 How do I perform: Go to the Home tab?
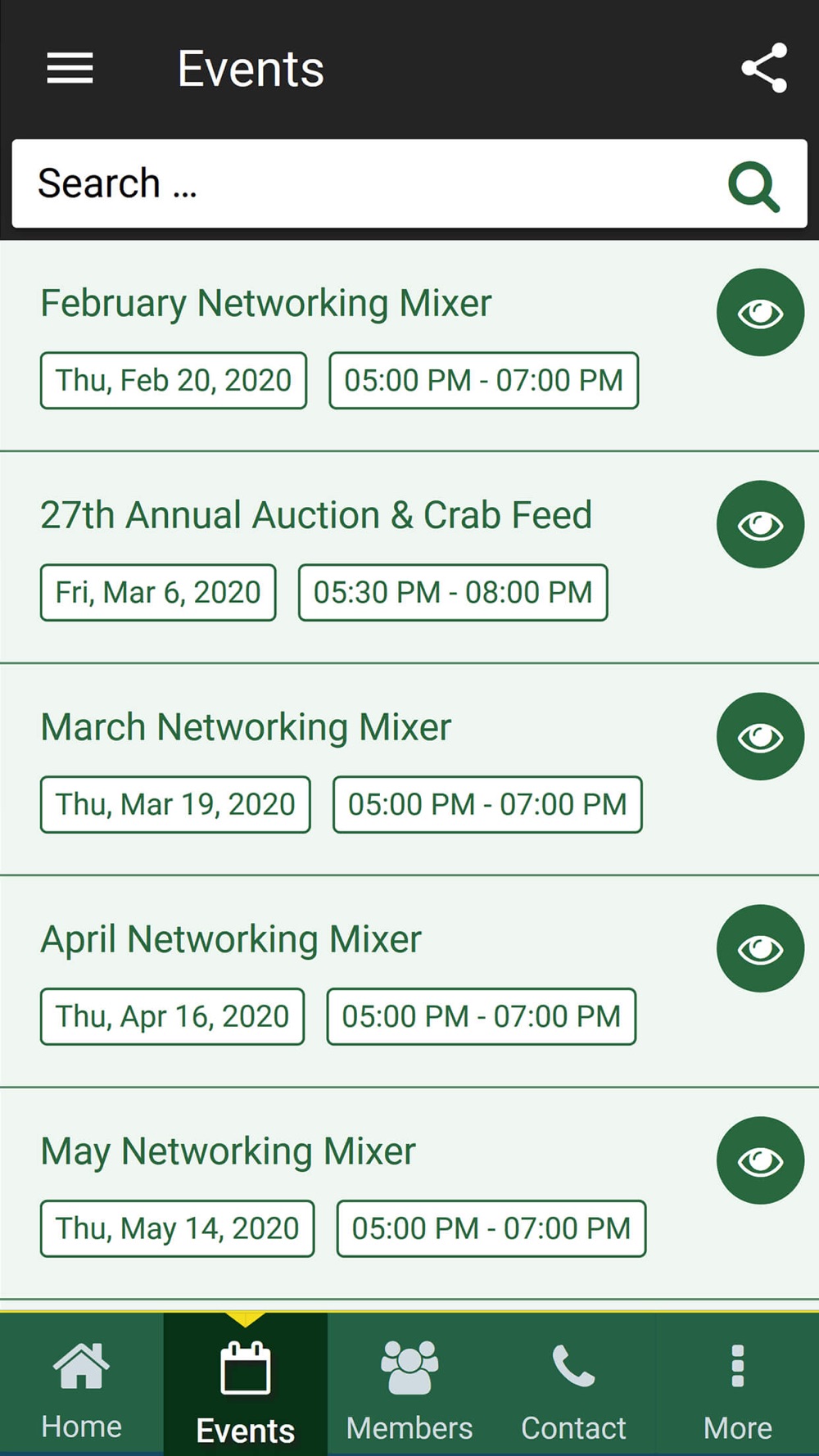82,1384
